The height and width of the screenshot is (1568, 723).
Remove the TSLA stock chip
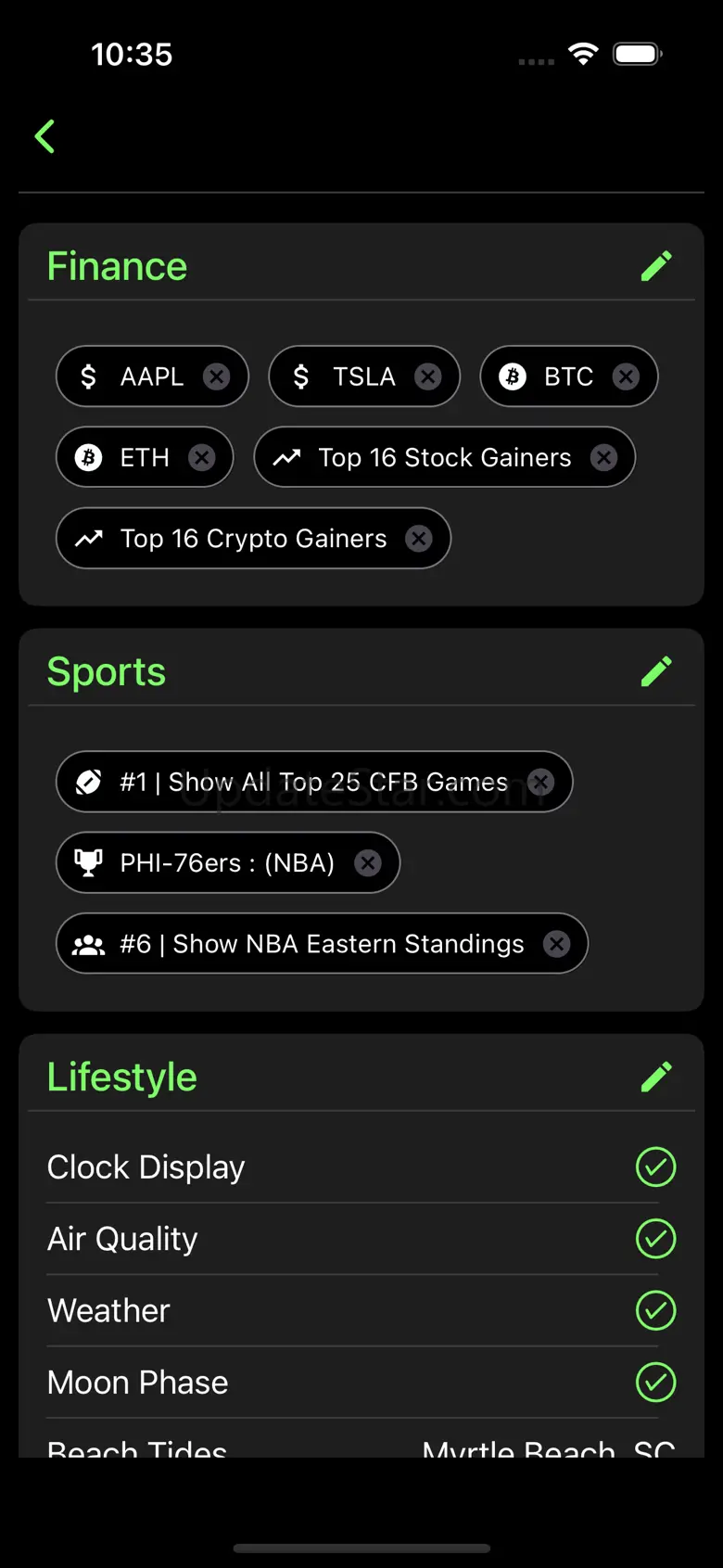coord(427,376)
